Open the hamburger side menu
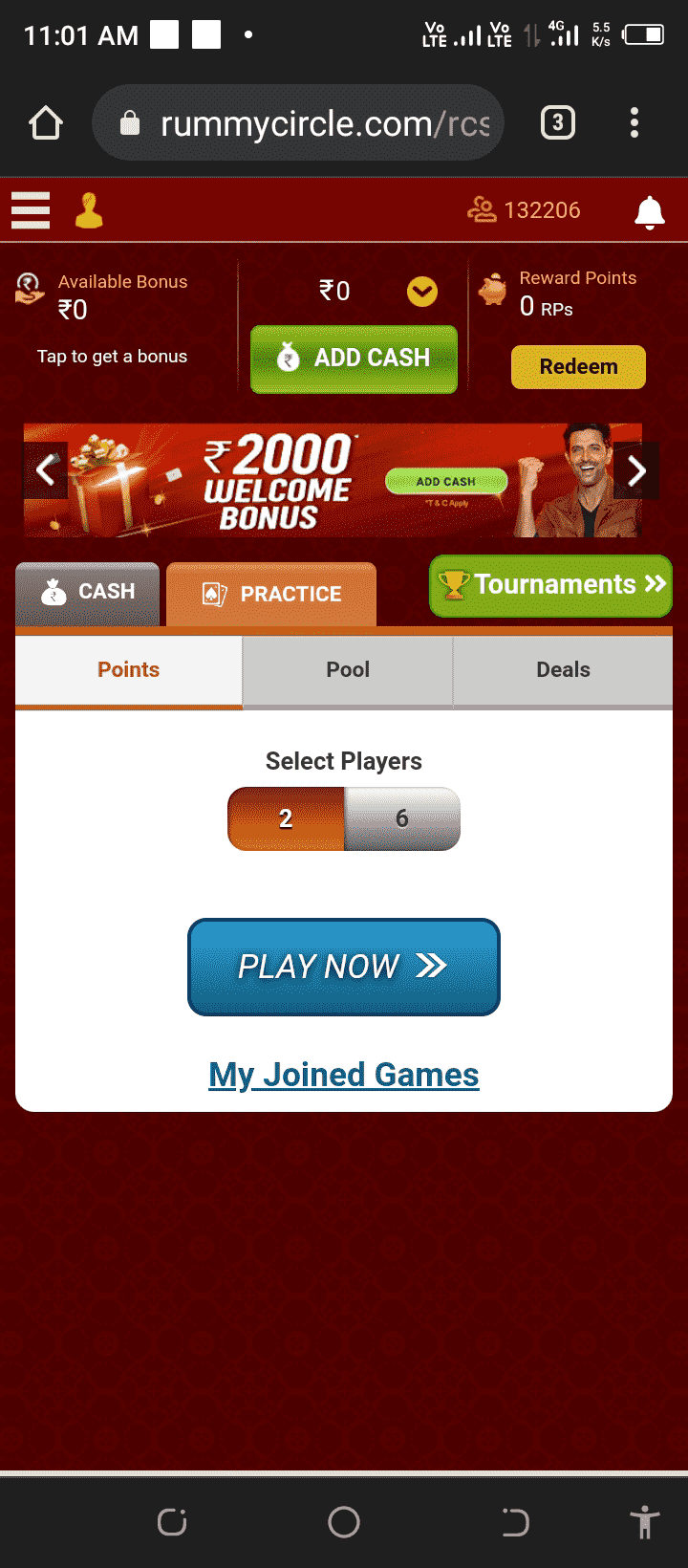This screenshot has height=1568, width=688. coord(31,210)
